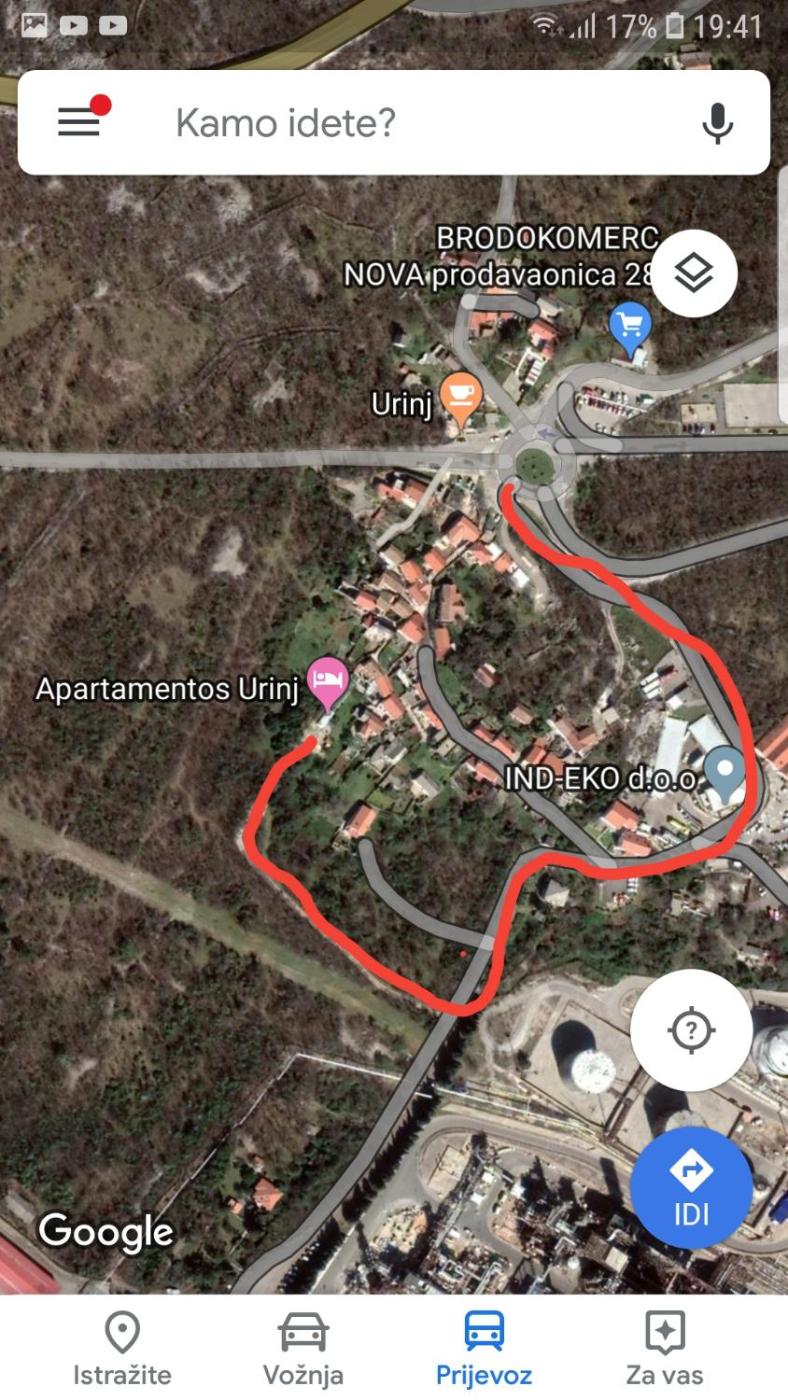Start voice search with the microphone
The image size is (788, 1400).
pyautogui.click(x=717, y=123)
